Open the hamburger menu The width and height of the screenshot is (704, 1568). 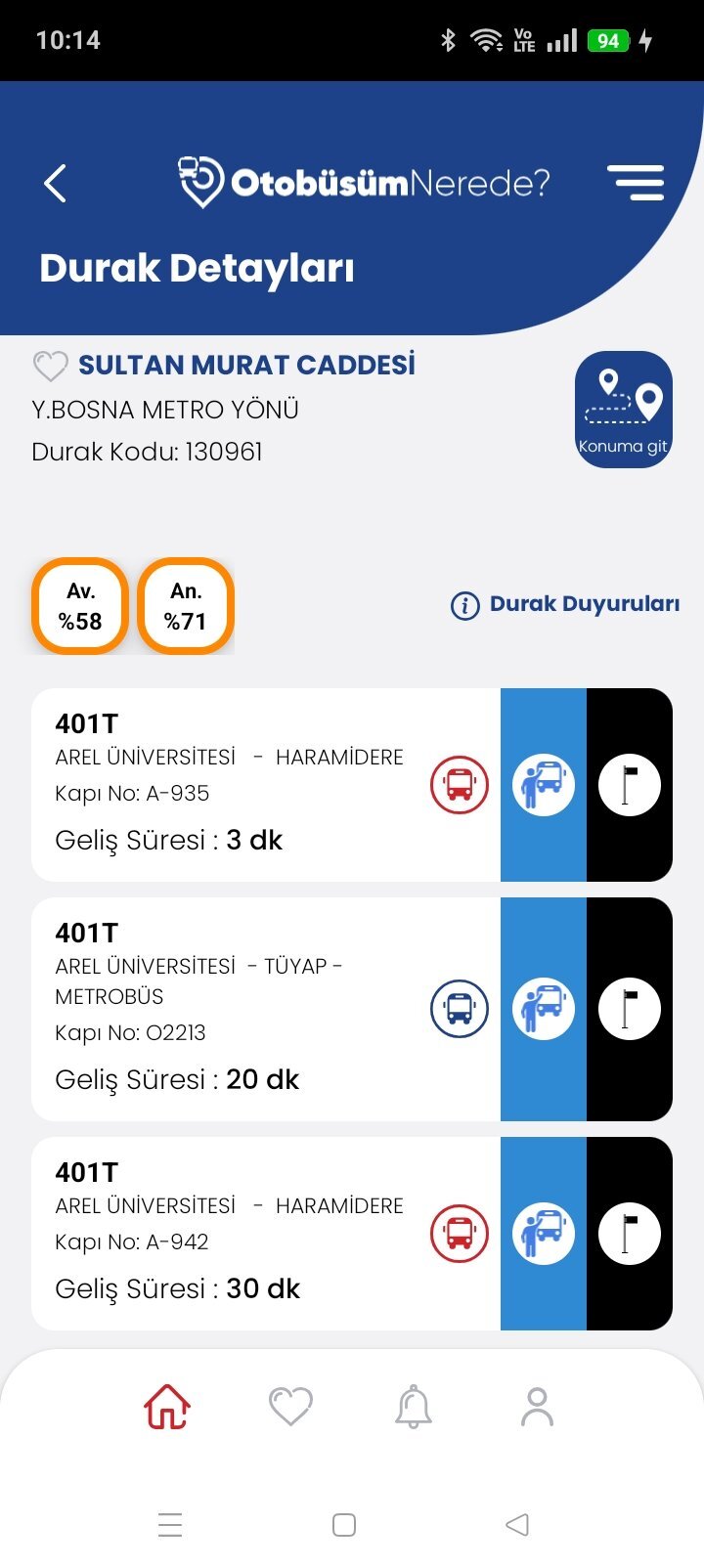tap(636, 183)
